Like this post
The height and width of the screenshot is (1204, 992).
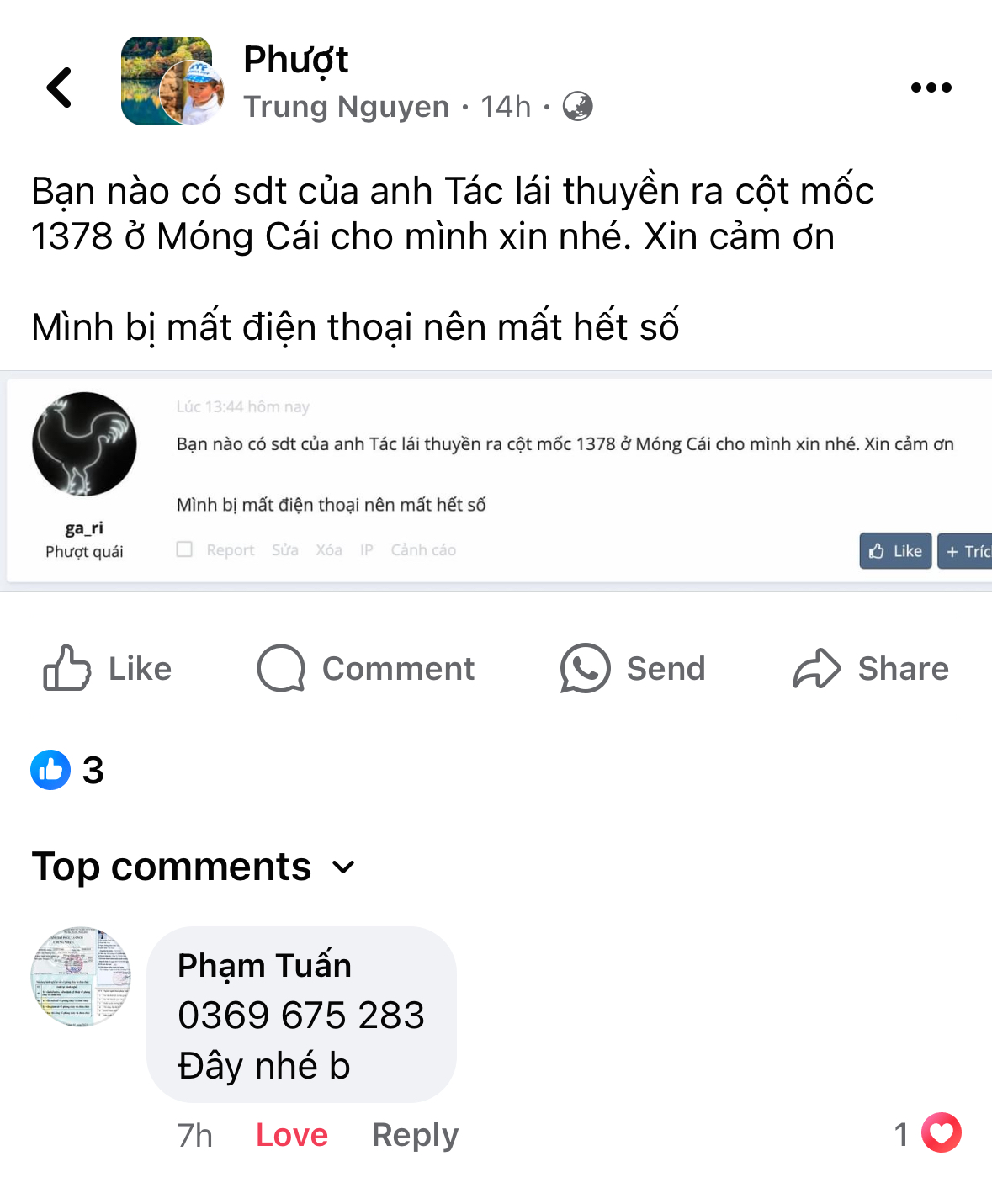tap(108, 669)
